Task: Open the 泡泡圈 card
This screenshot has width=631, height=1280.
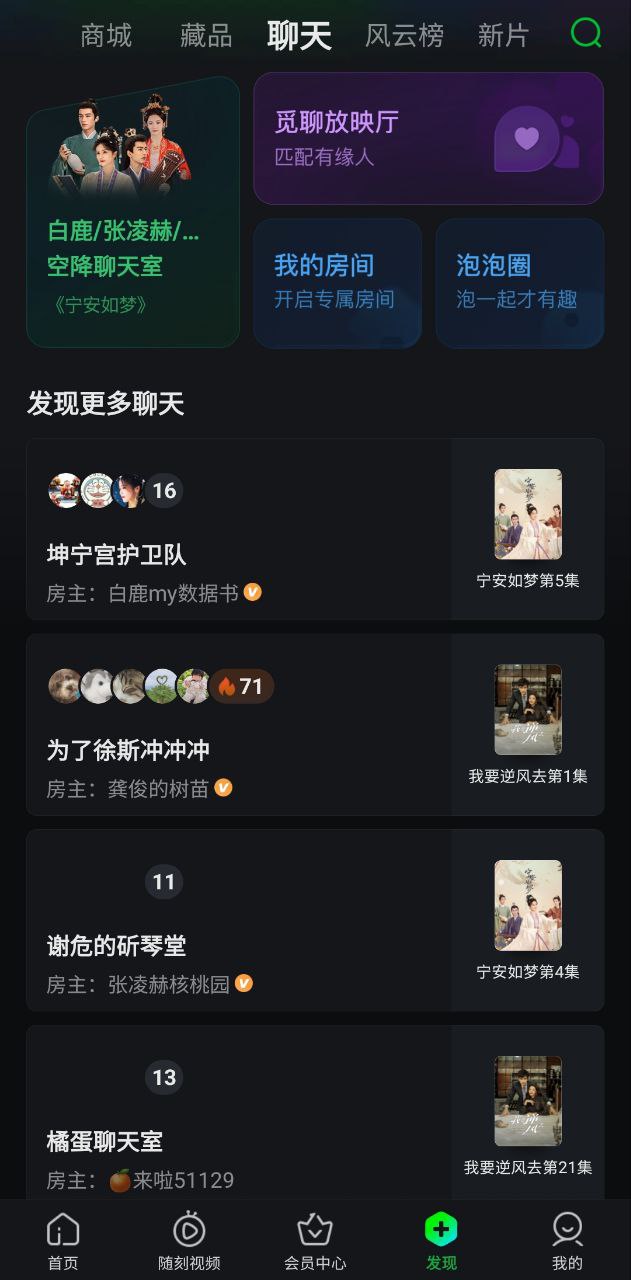Action: pos(519,283)
